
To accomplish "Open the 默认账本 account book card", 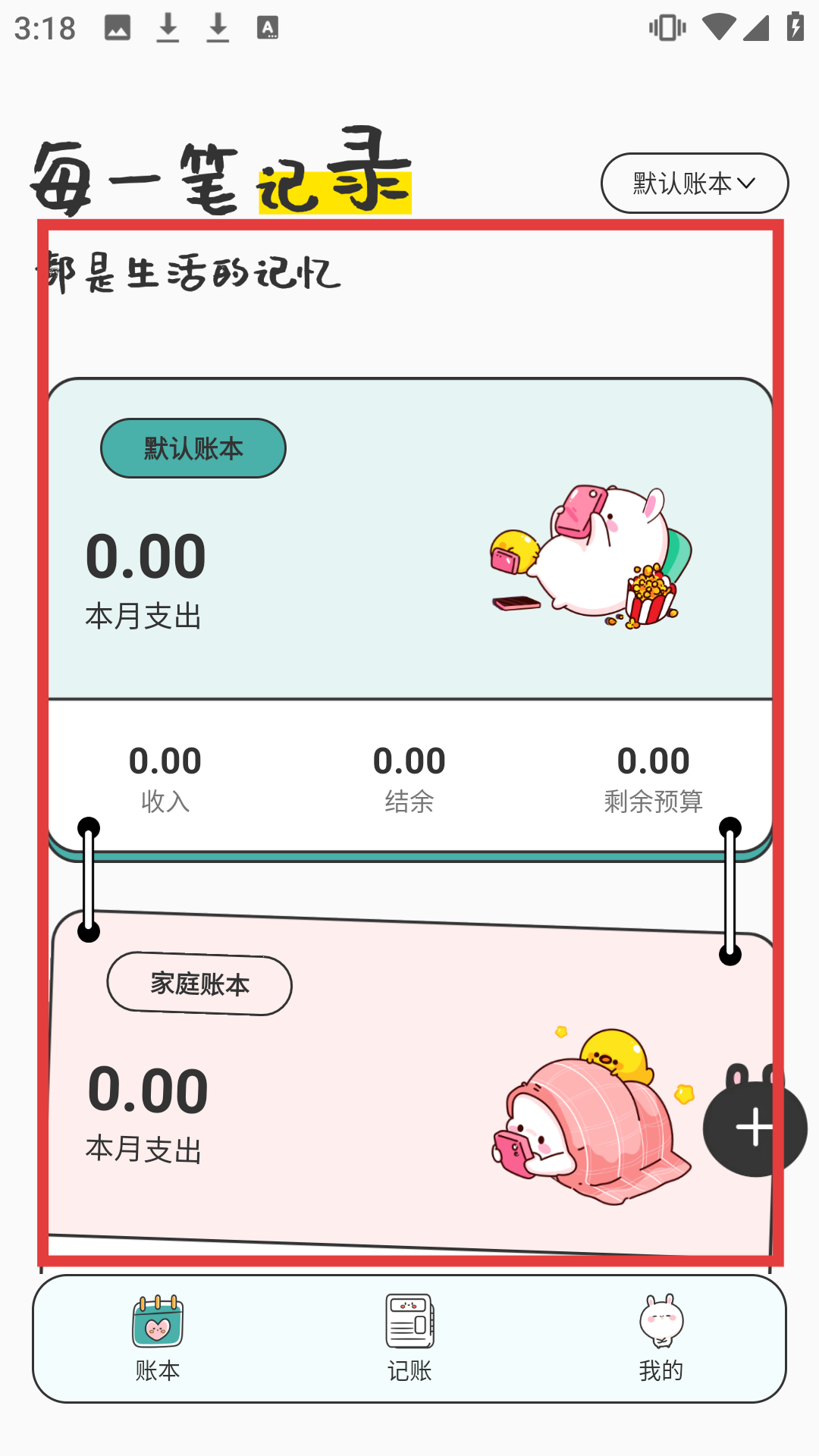I will coord(409,538).
